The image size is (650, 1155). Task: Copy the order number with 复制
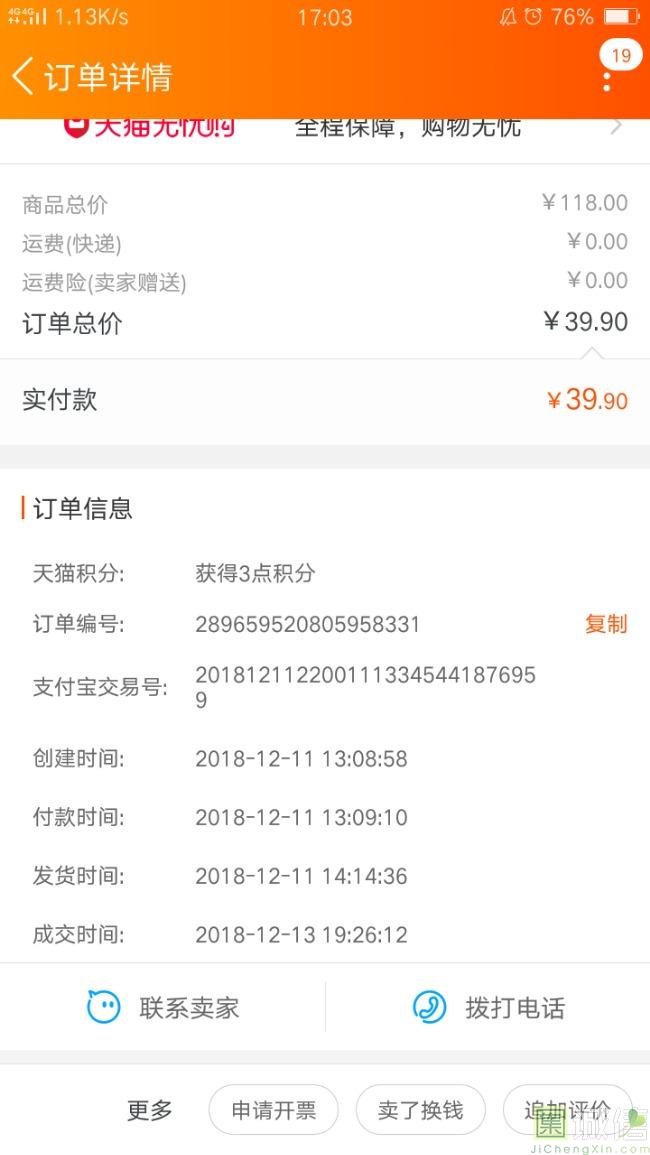(606, 624)
